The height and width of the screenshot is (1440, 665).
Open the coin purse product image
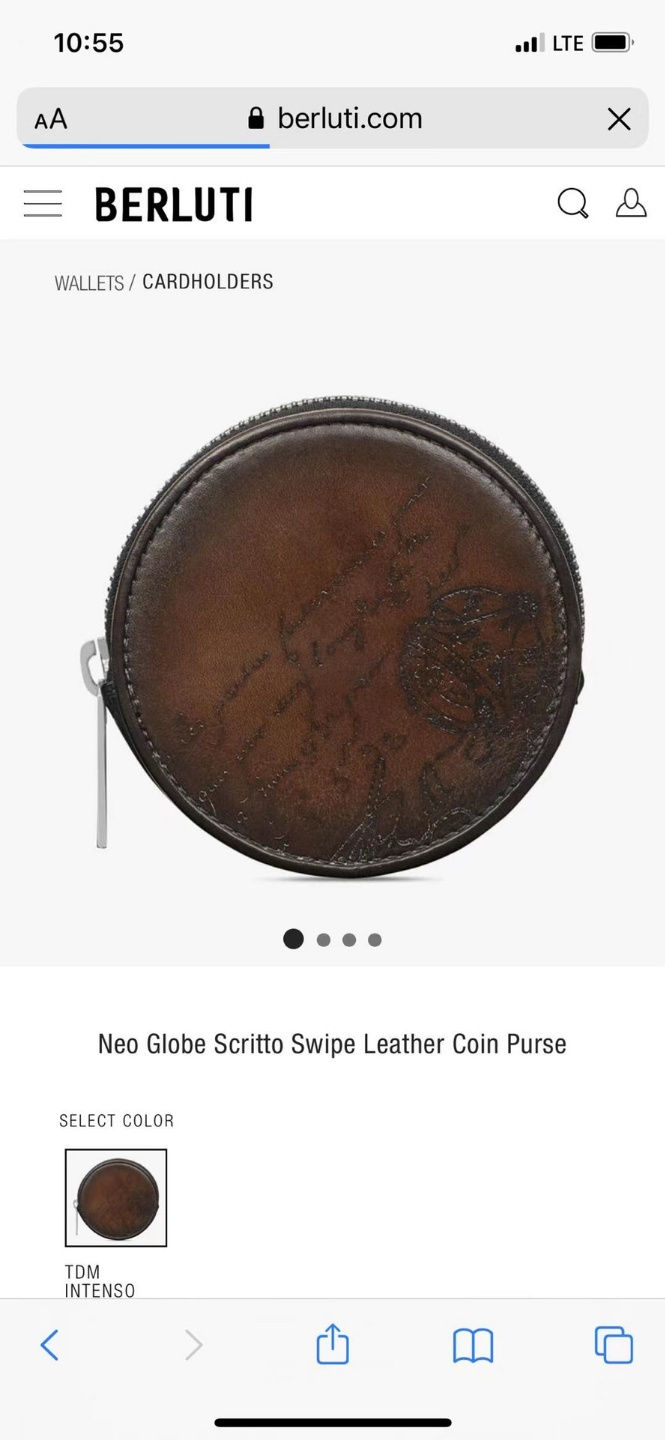(x=334, y=636)
